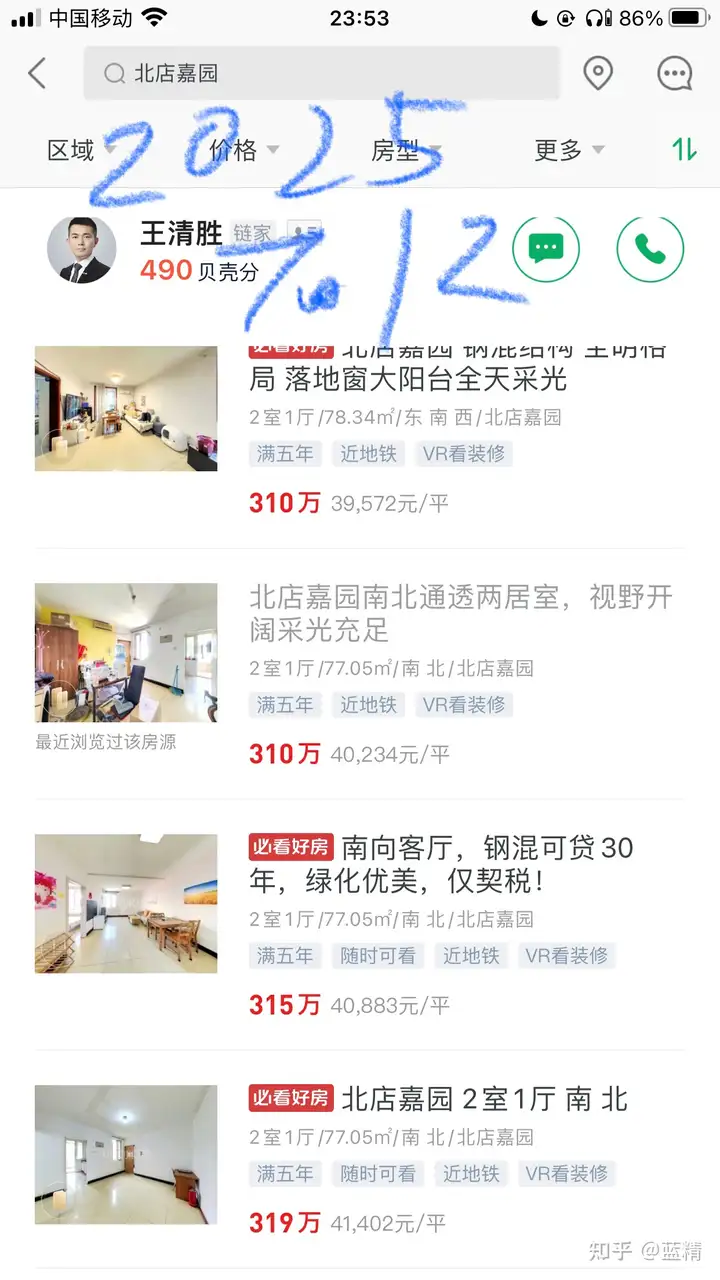720x1280 pixels.
Task: Open the messages chat bubble icon
Action: point(674,73)
